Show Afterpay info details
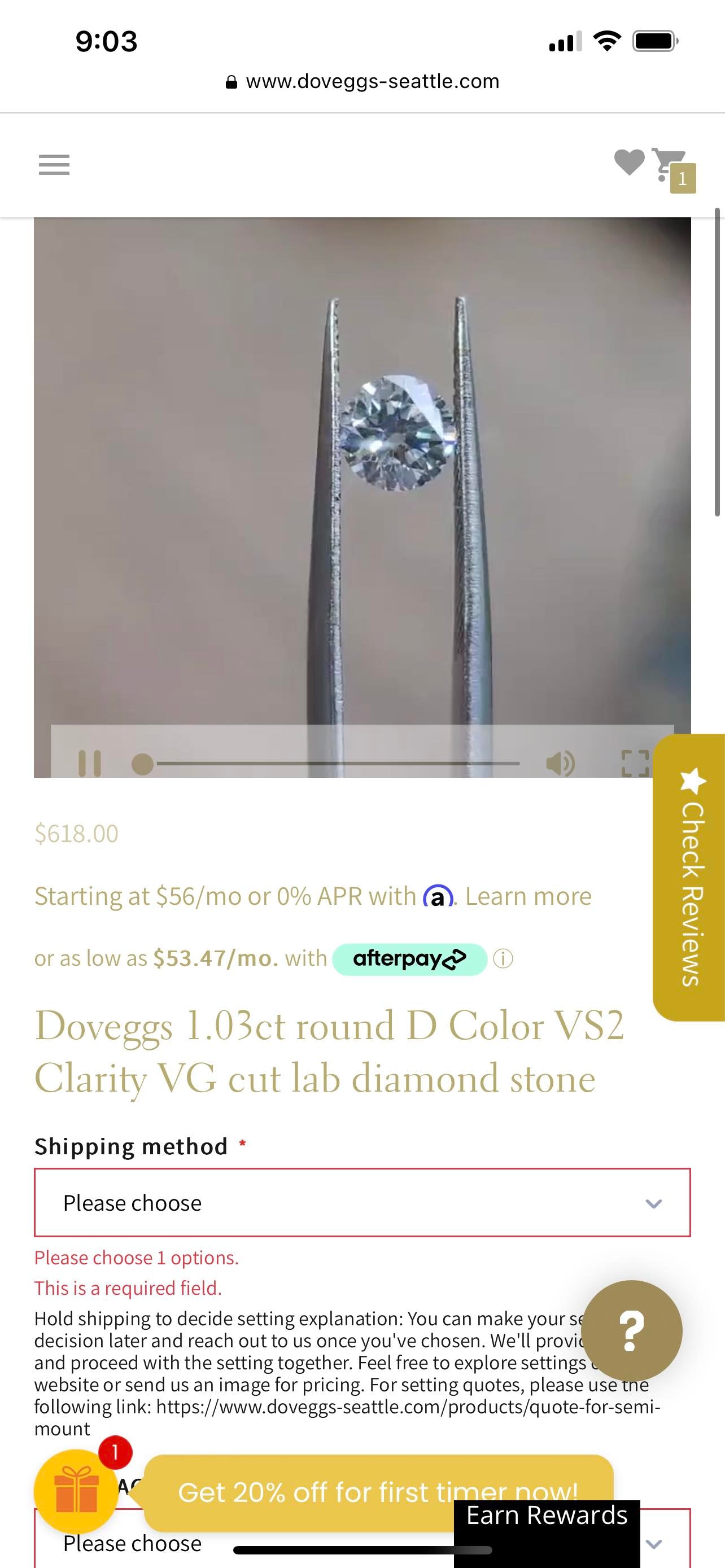The height and width of the screenshot is (1568, 725). click(x=503, y=959)
